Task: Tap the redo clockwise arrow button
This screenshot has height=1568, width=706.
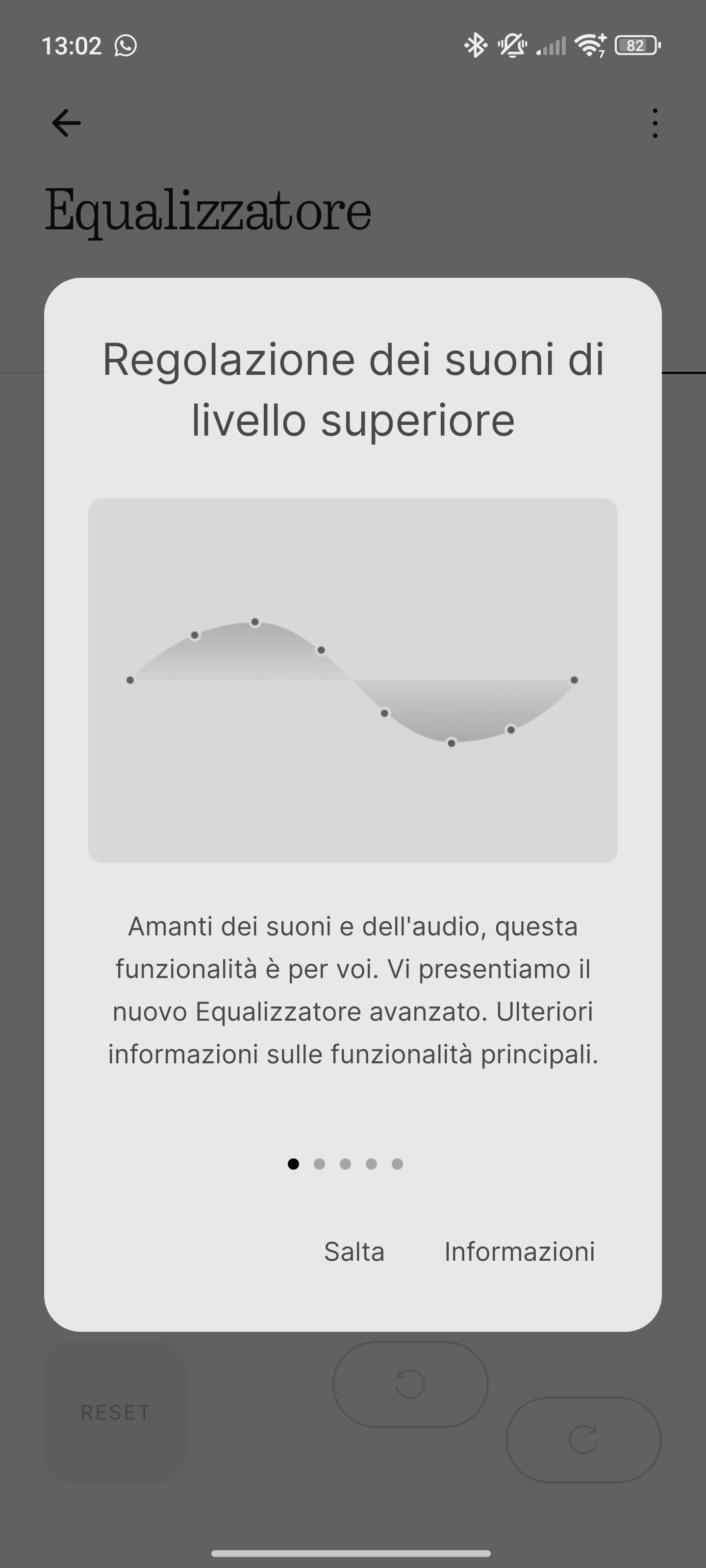Action: (583, 1439)
